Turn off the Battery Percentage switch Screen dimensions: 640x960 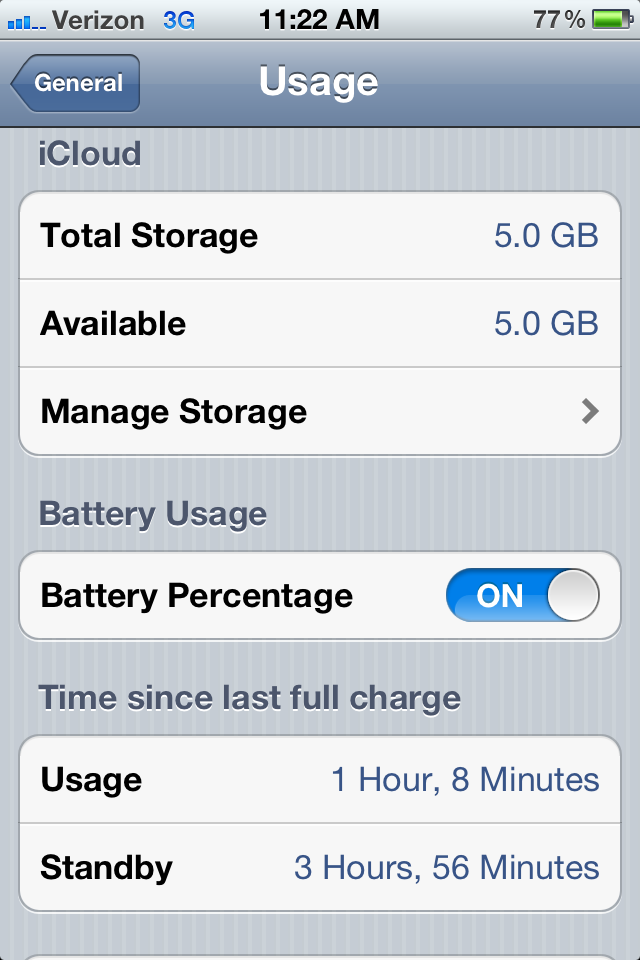coord(522,596)
